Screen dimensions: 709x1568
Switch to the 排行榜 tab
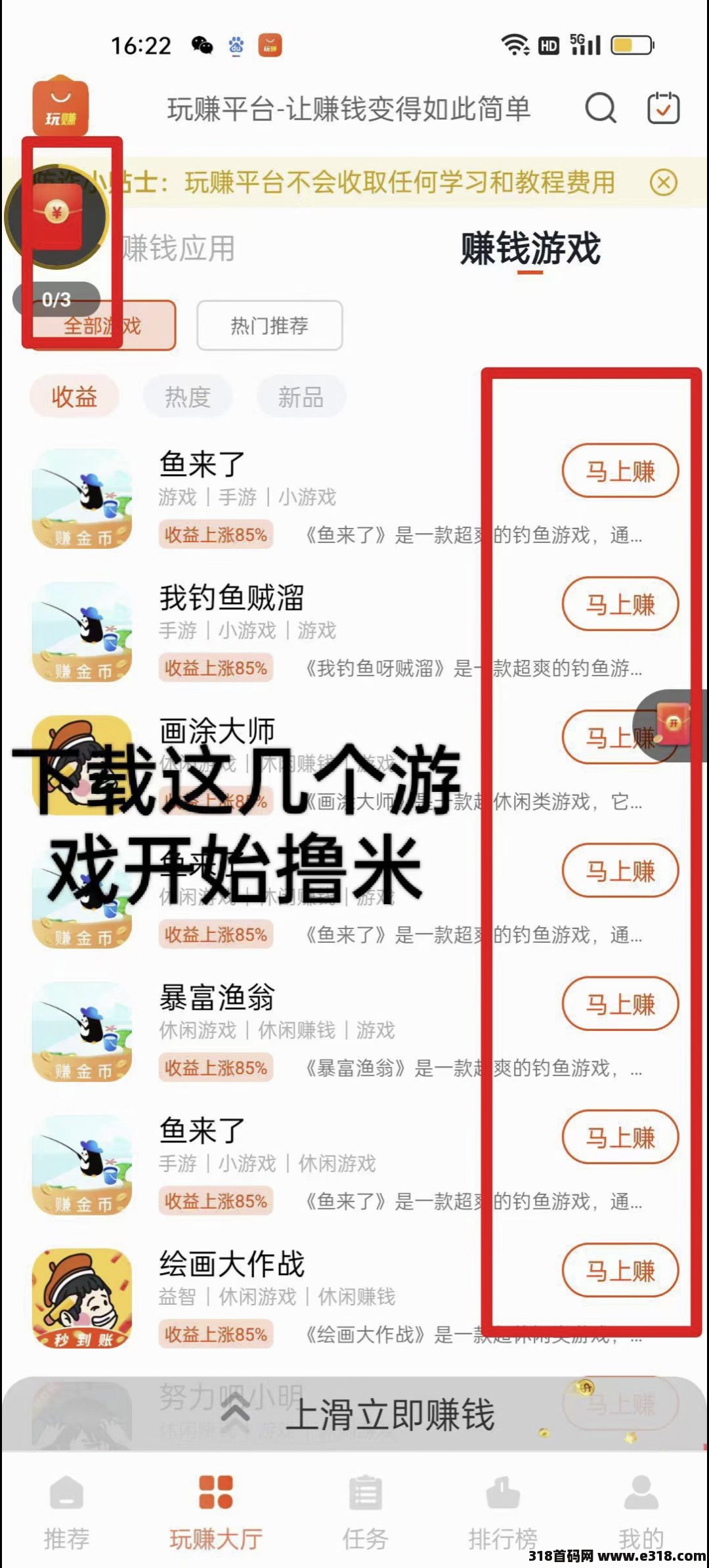point(503,1510)
